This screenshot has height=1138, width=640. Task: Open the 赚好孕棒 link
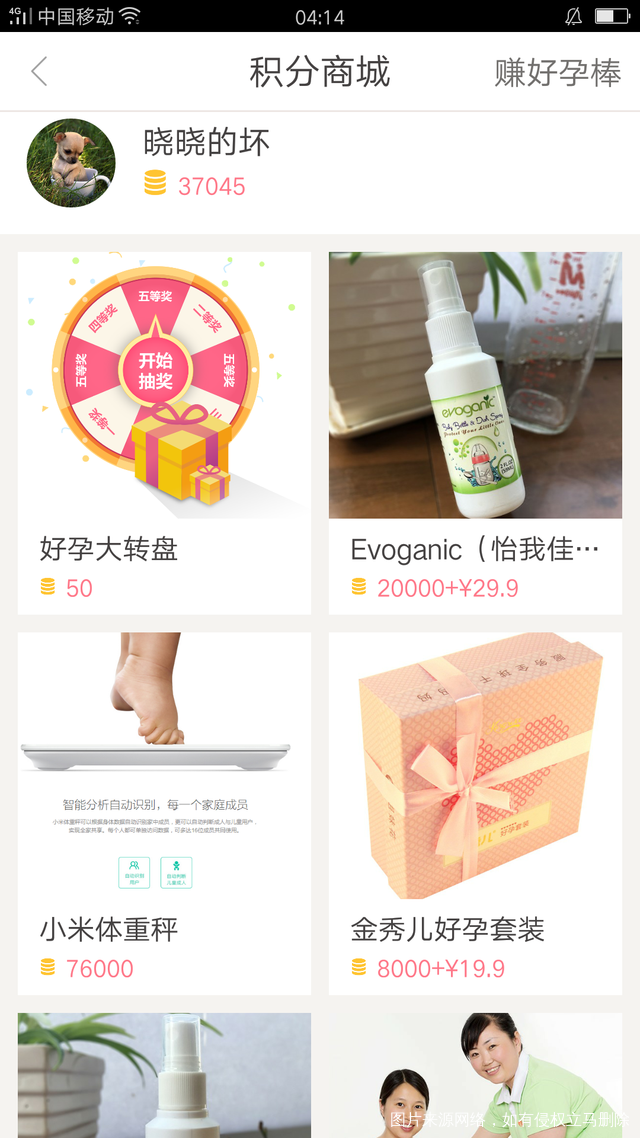[557, 72]
